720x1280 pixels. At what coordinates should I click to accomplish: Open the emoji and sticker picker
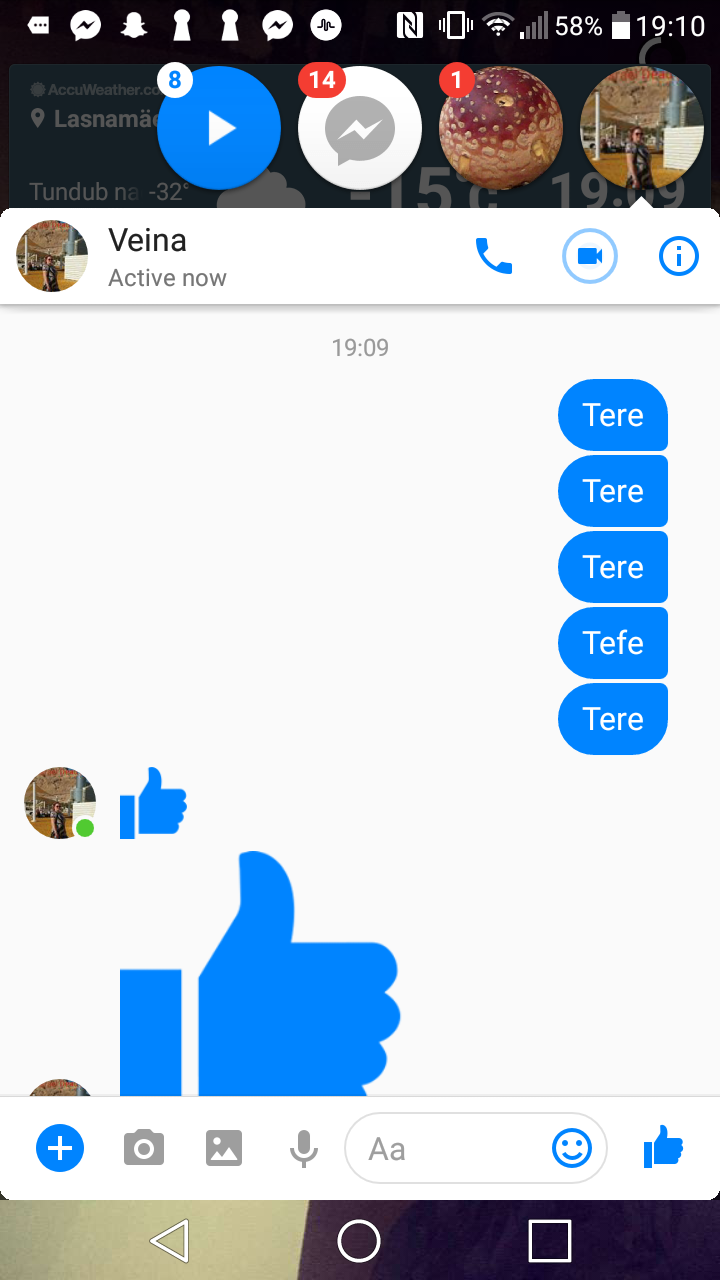(x=572, y=1148)
